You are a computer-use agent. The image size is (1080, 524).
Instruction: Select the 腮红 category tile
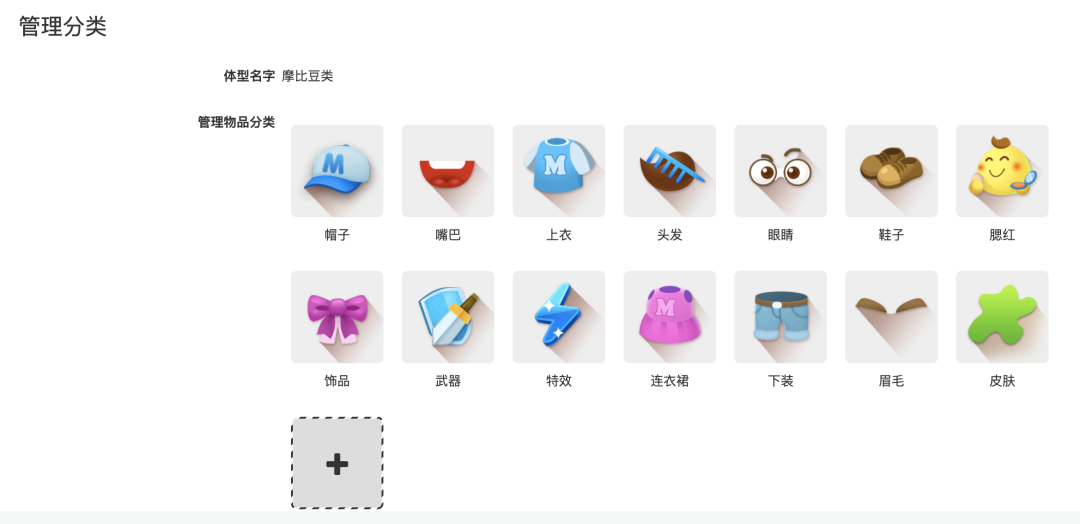pyautogui.click(x=1002, y=171)
